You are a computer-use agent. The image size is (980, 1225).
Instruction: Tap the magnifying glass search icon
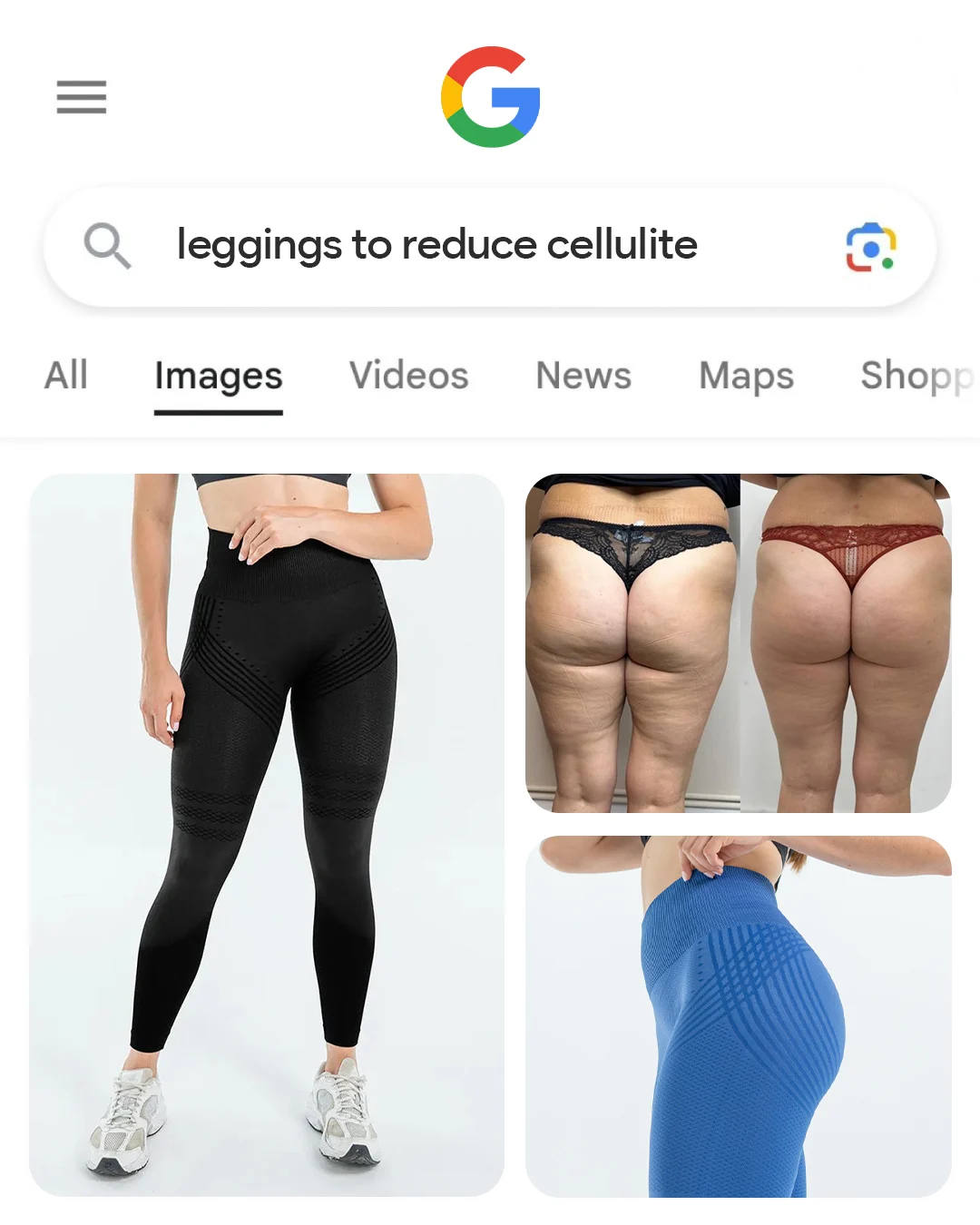tap(107, 246)
